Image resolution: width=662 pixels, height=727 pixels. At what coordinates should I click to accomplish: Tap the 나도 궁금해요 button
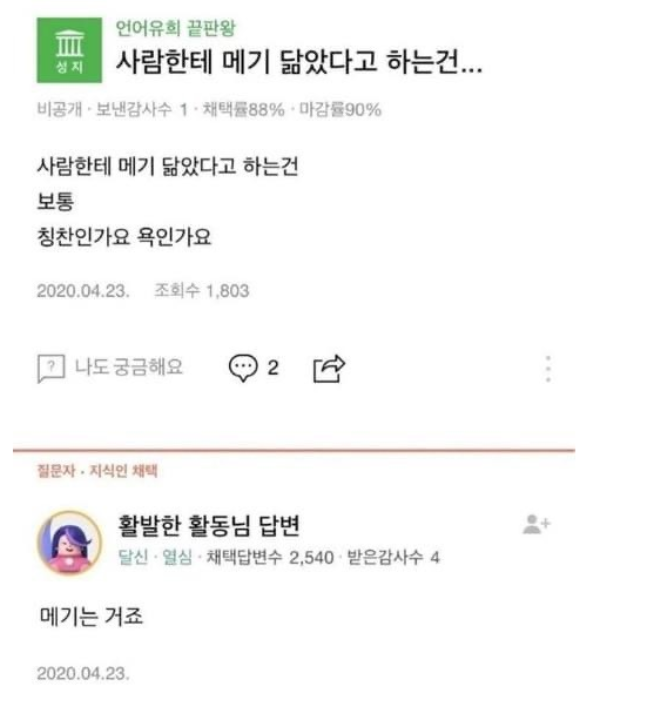point(110,367)
